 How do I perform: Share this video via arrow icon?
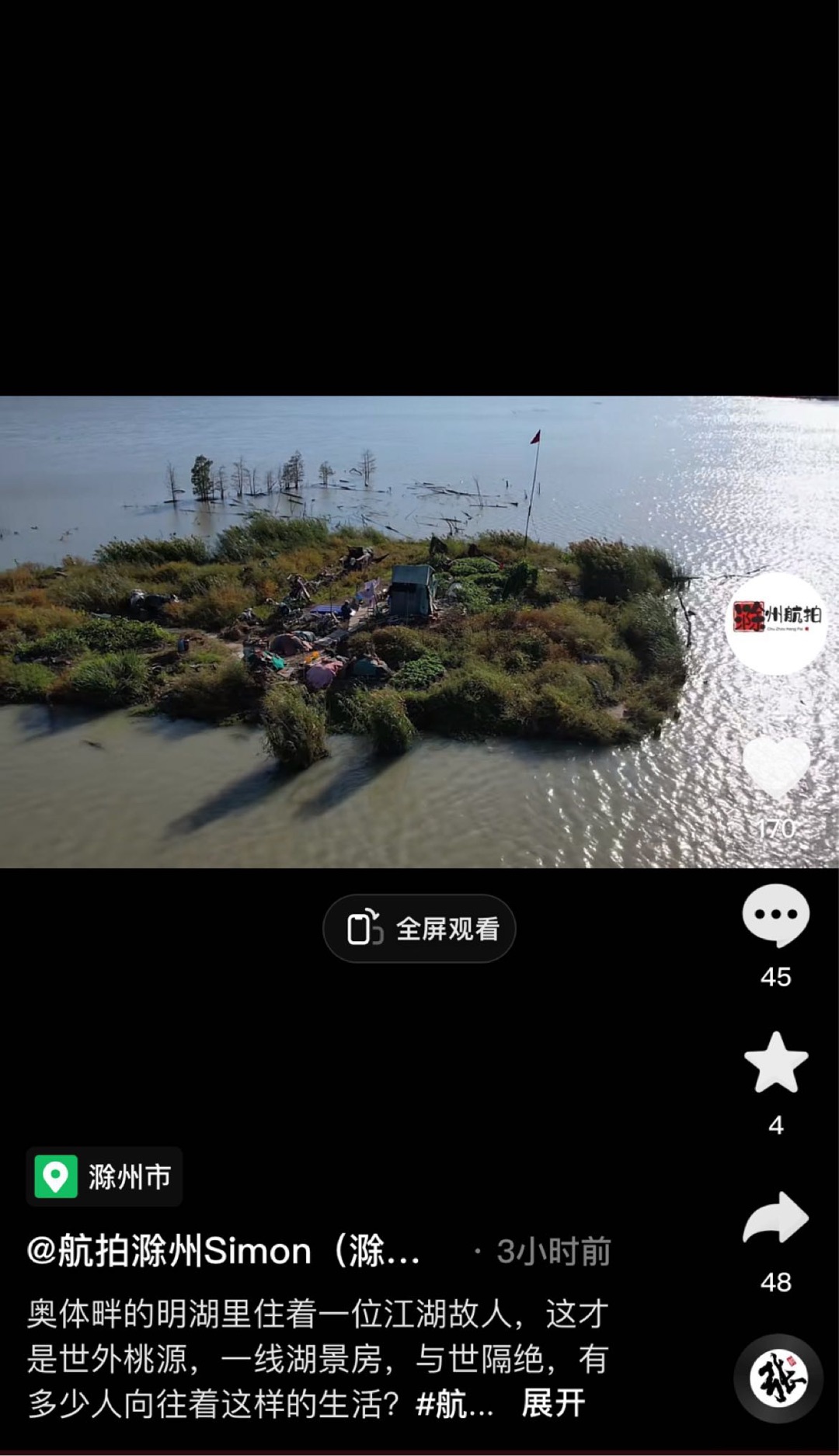(x=775, y=1218)
